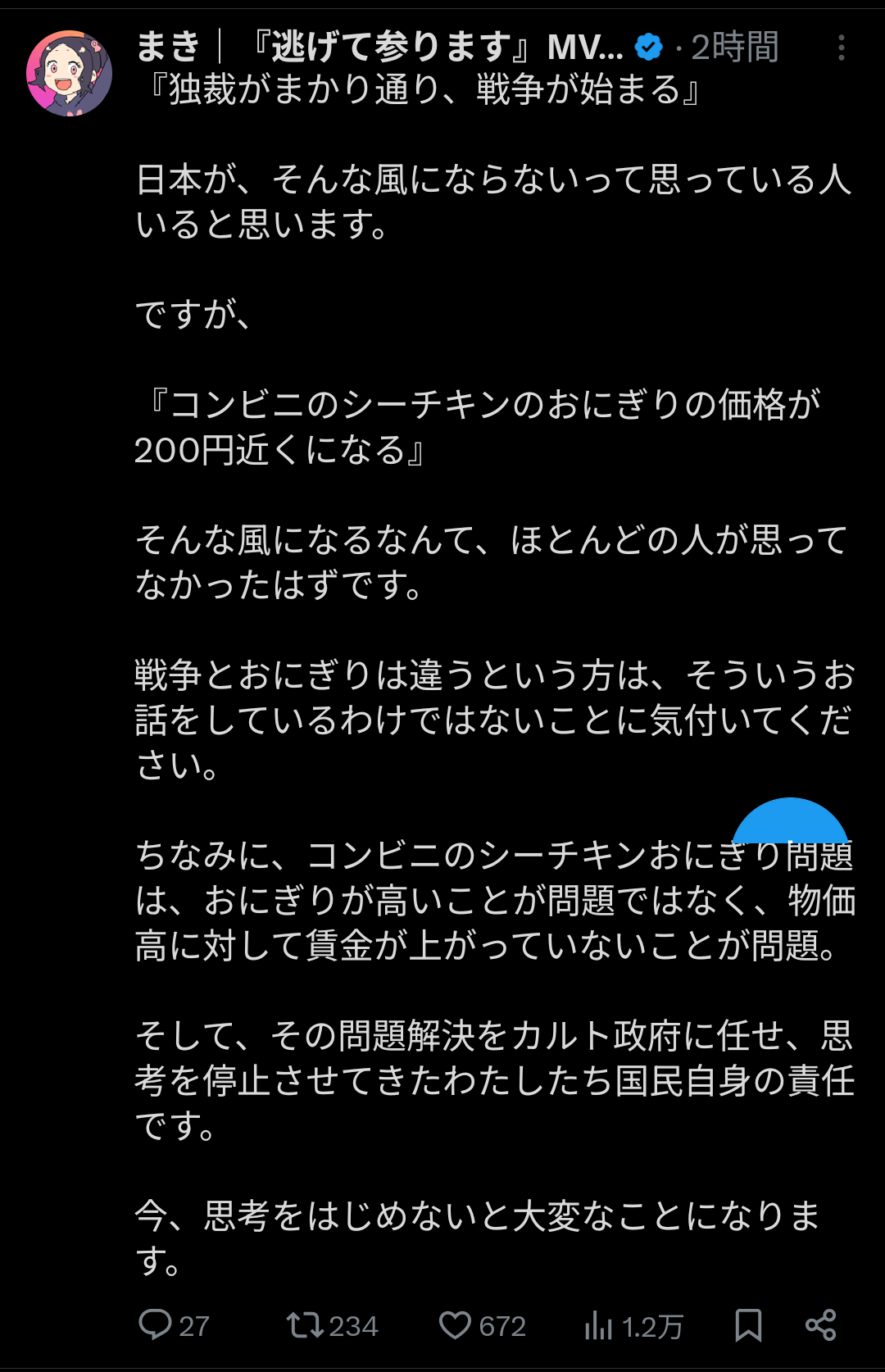Viewport: 885px width, 1372px height.
Task: Open the author name まき｜『逃げて参ります』
Action: click(377, 47)
